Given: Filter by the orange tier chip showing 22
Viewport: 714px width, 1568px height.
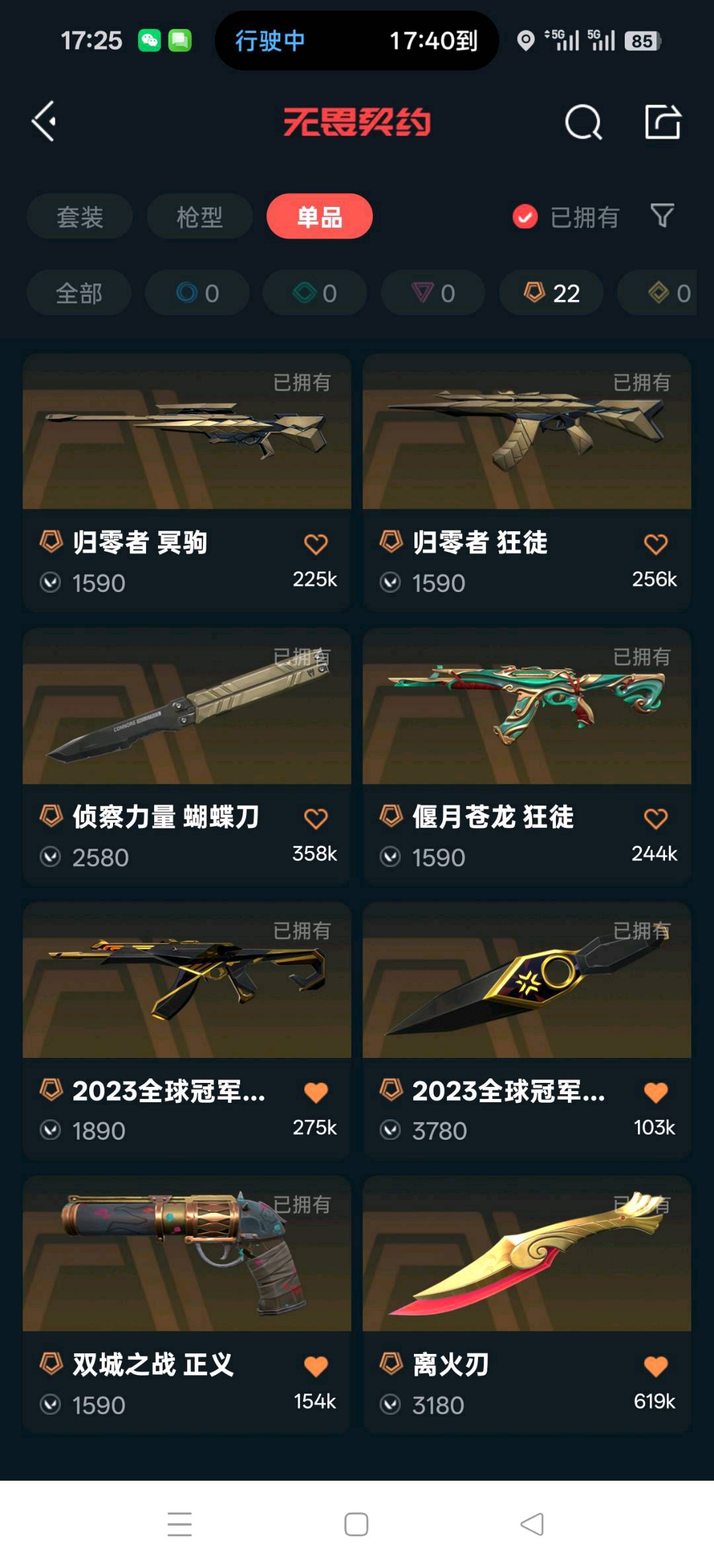Looking at the screenshot, I should [x=551, y=293].
